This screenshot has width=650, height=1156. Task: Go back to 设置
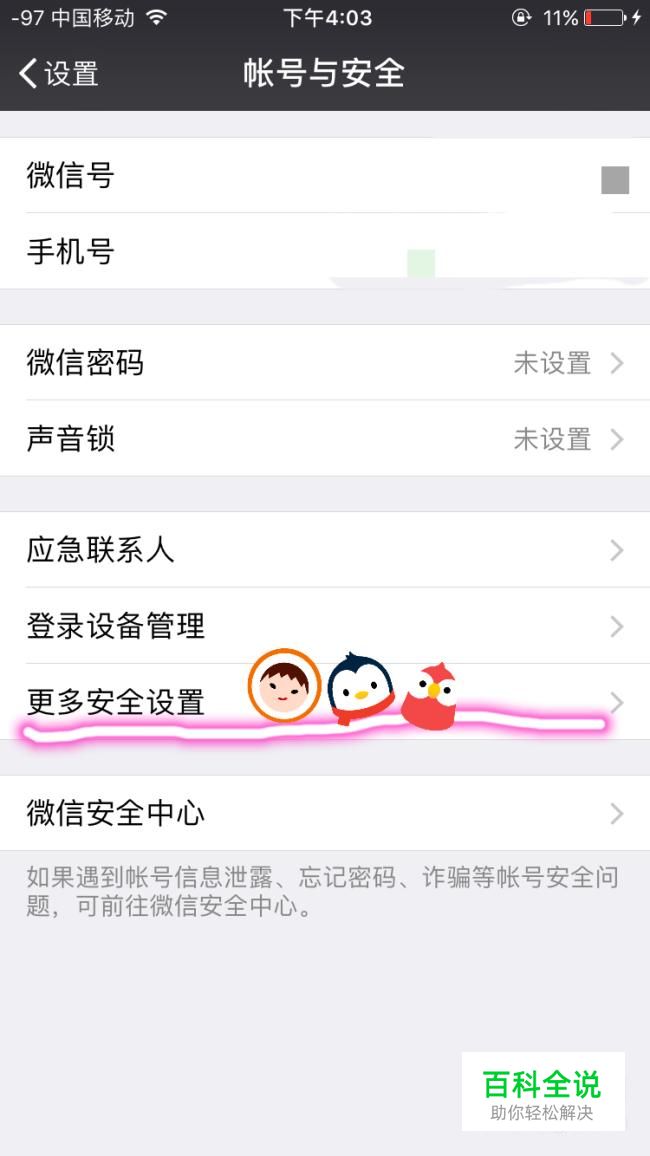[58, 74]
